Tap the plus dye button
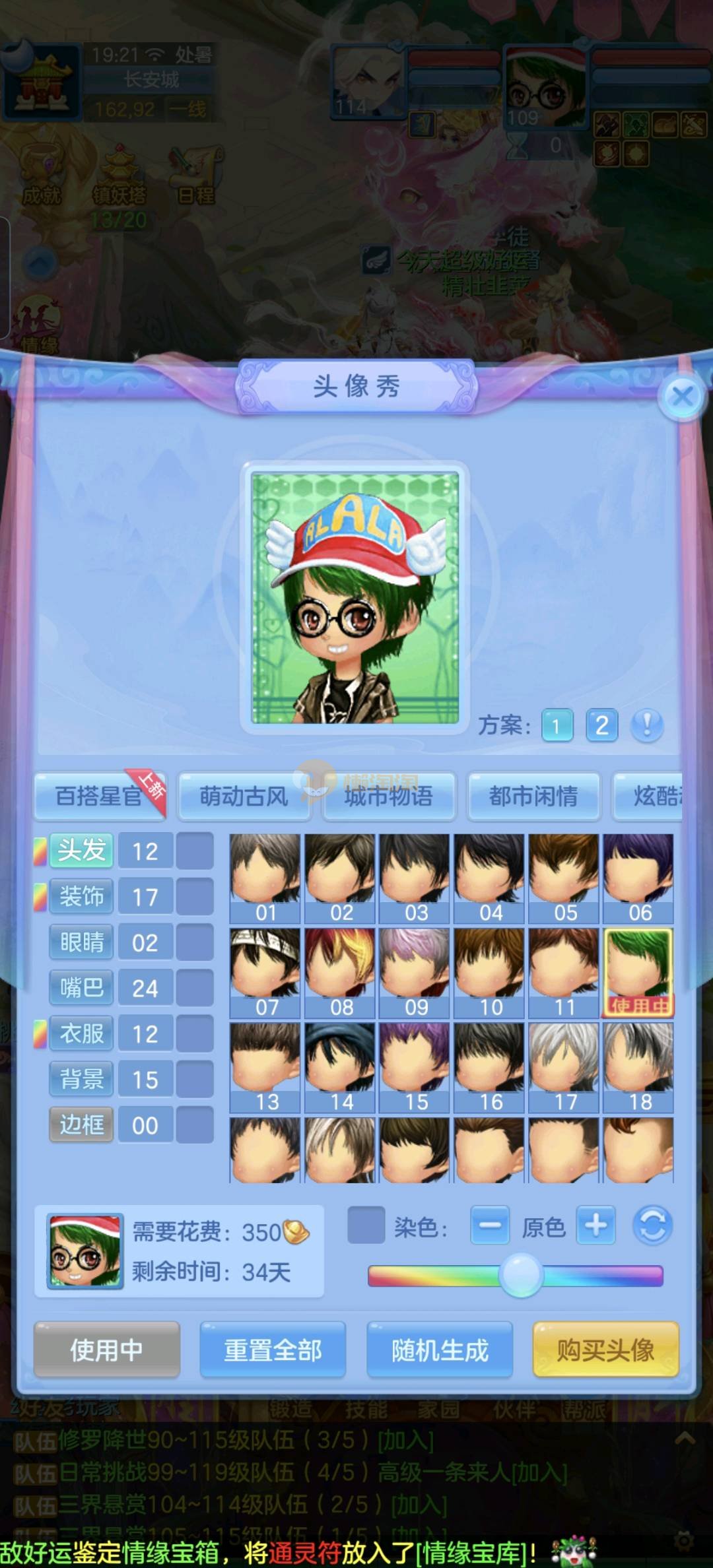 (595, 1225)
